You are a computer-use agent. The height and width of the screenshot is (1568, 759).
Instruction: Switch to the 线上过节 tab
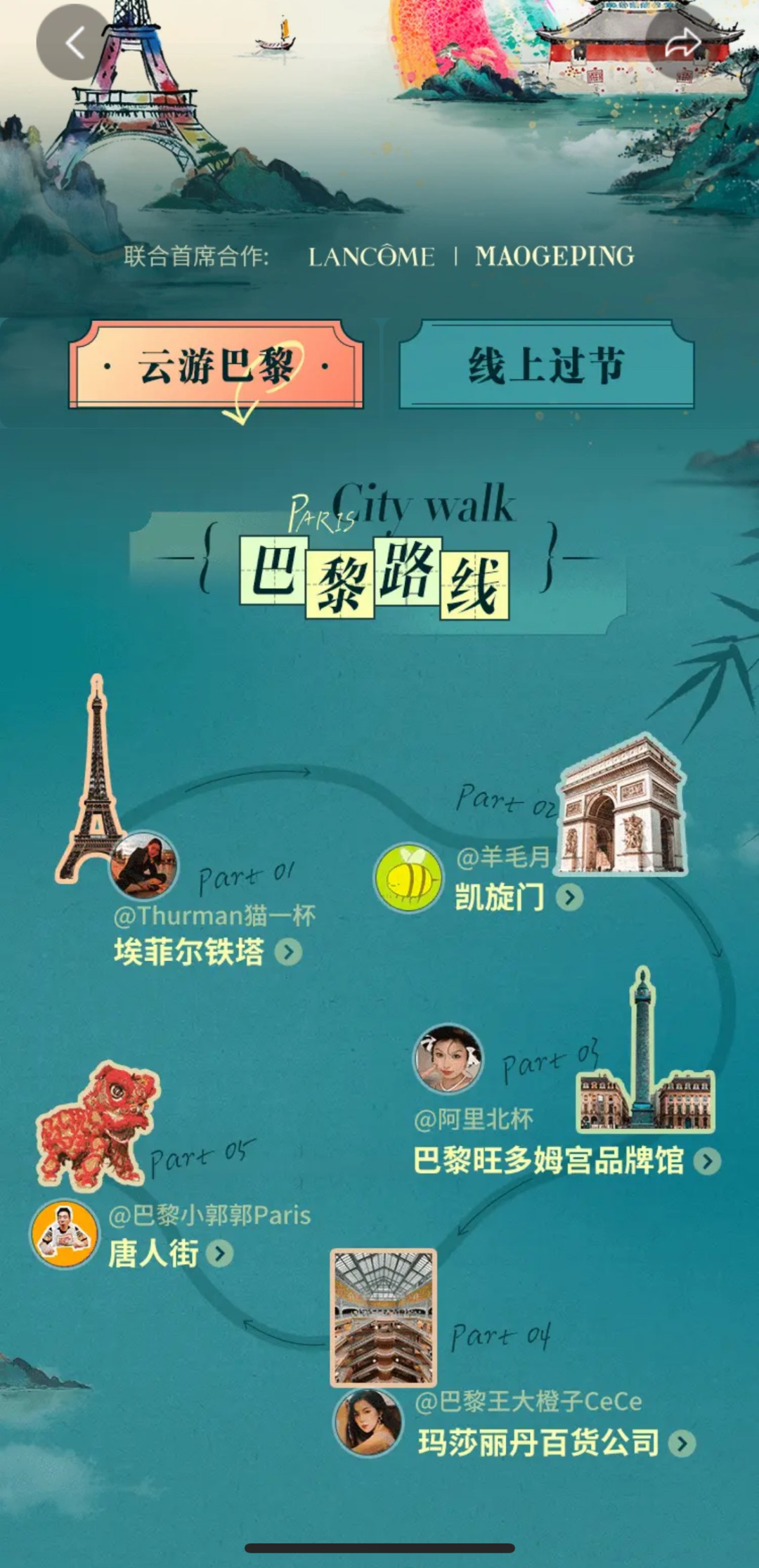(x=546, y=365)
